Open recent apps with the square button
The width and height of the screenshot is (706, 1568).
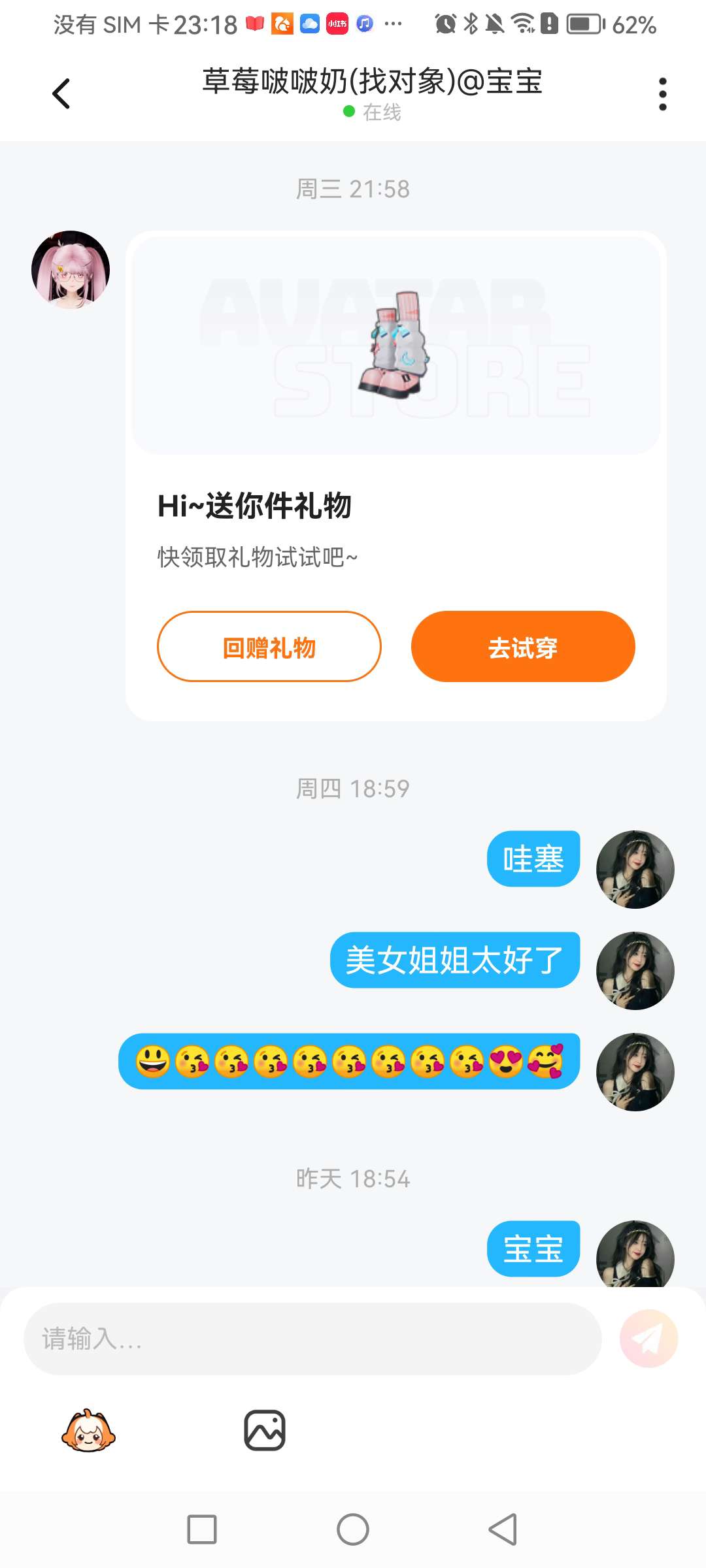(x=202, y=1529)
